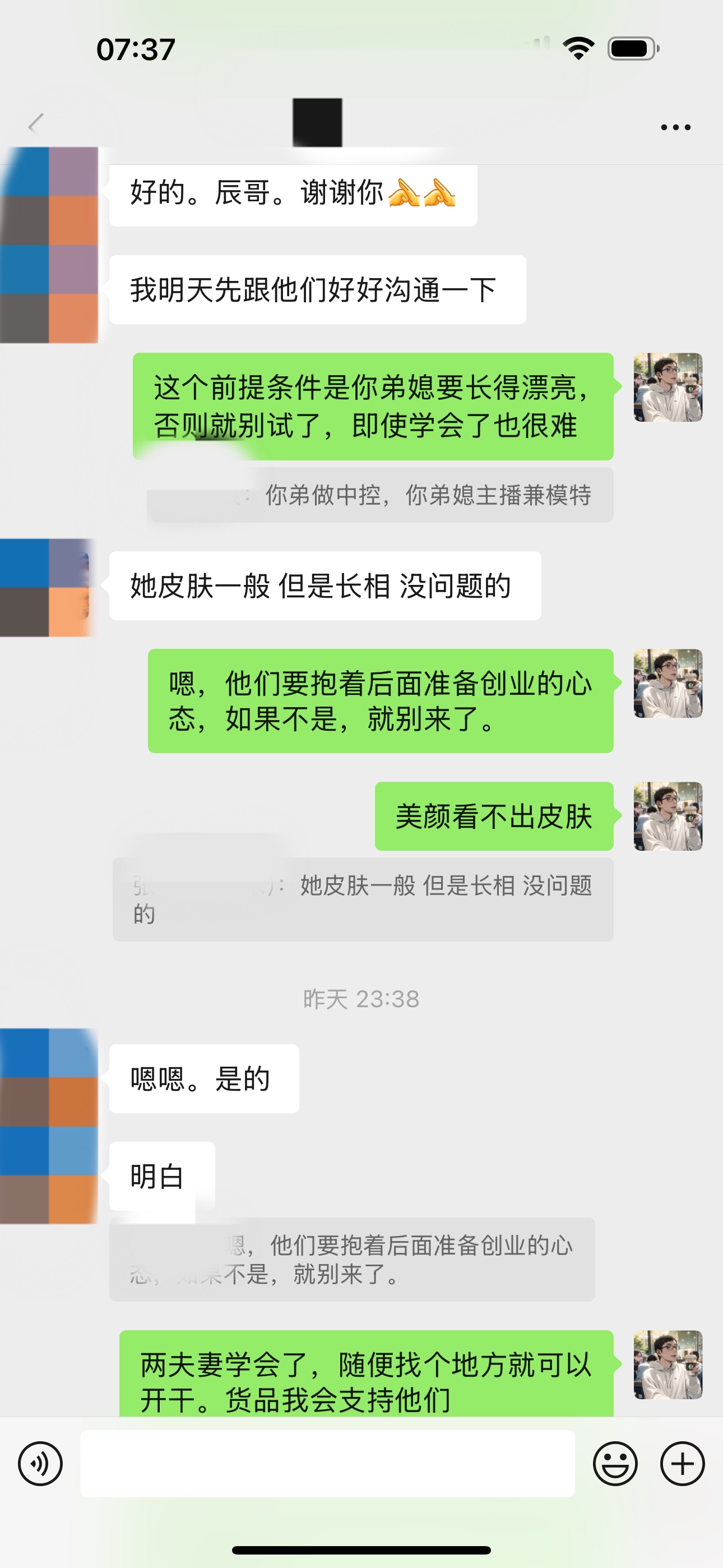Screen dimensions: 723x1568
Task: Switch to voice message input
Action: tap(40, 1463)
